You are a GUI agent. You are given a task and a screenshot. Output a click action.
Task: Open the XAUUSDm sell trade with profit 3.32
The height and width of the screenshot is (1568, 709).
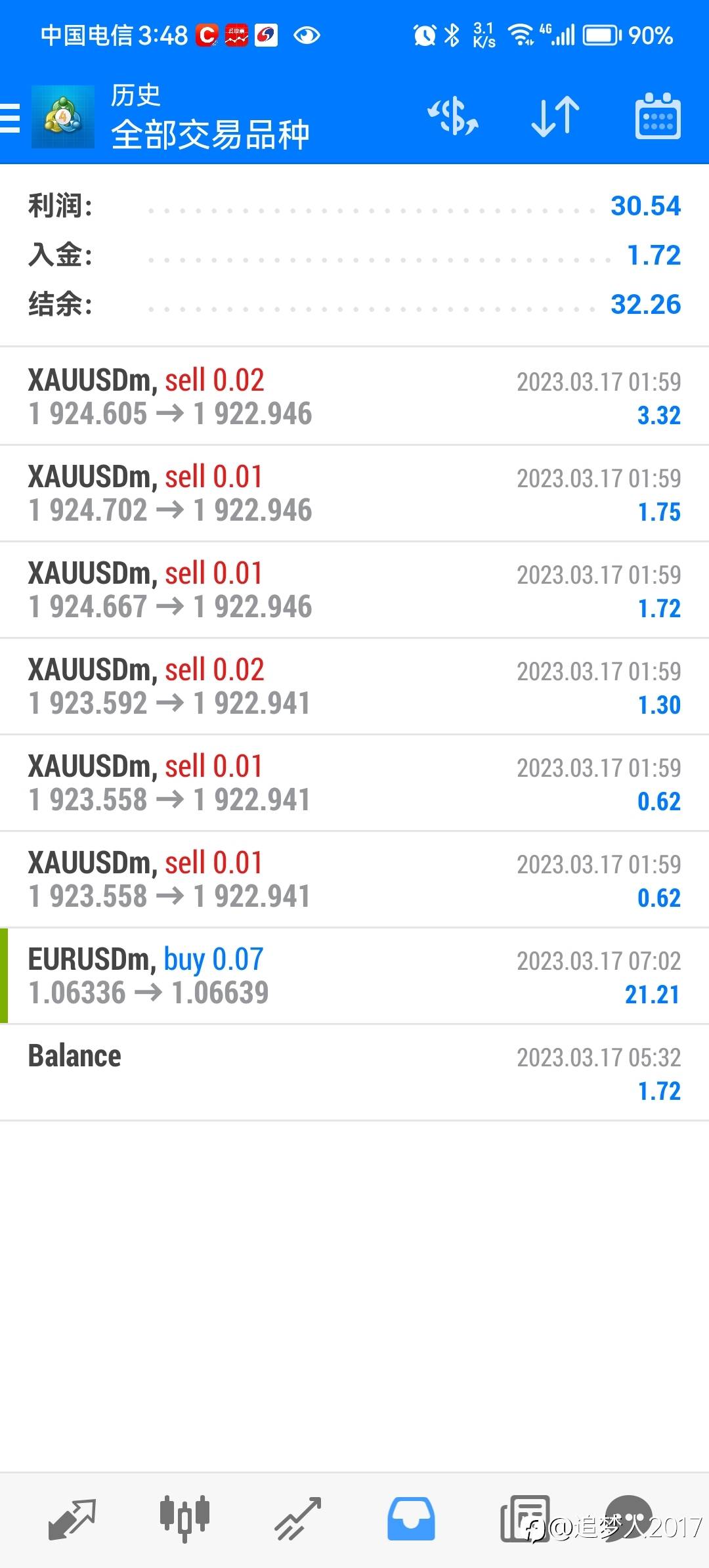[x=354, y=397]
